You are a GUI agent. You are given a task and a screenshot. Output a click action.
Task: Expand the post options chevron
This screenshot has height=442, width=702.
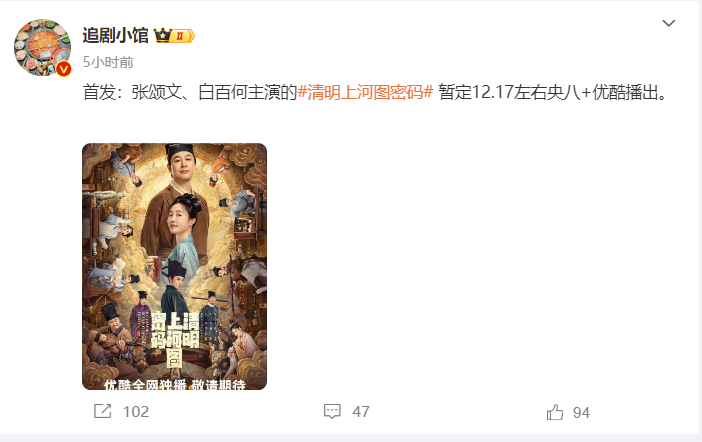click(x=669, y=23)
